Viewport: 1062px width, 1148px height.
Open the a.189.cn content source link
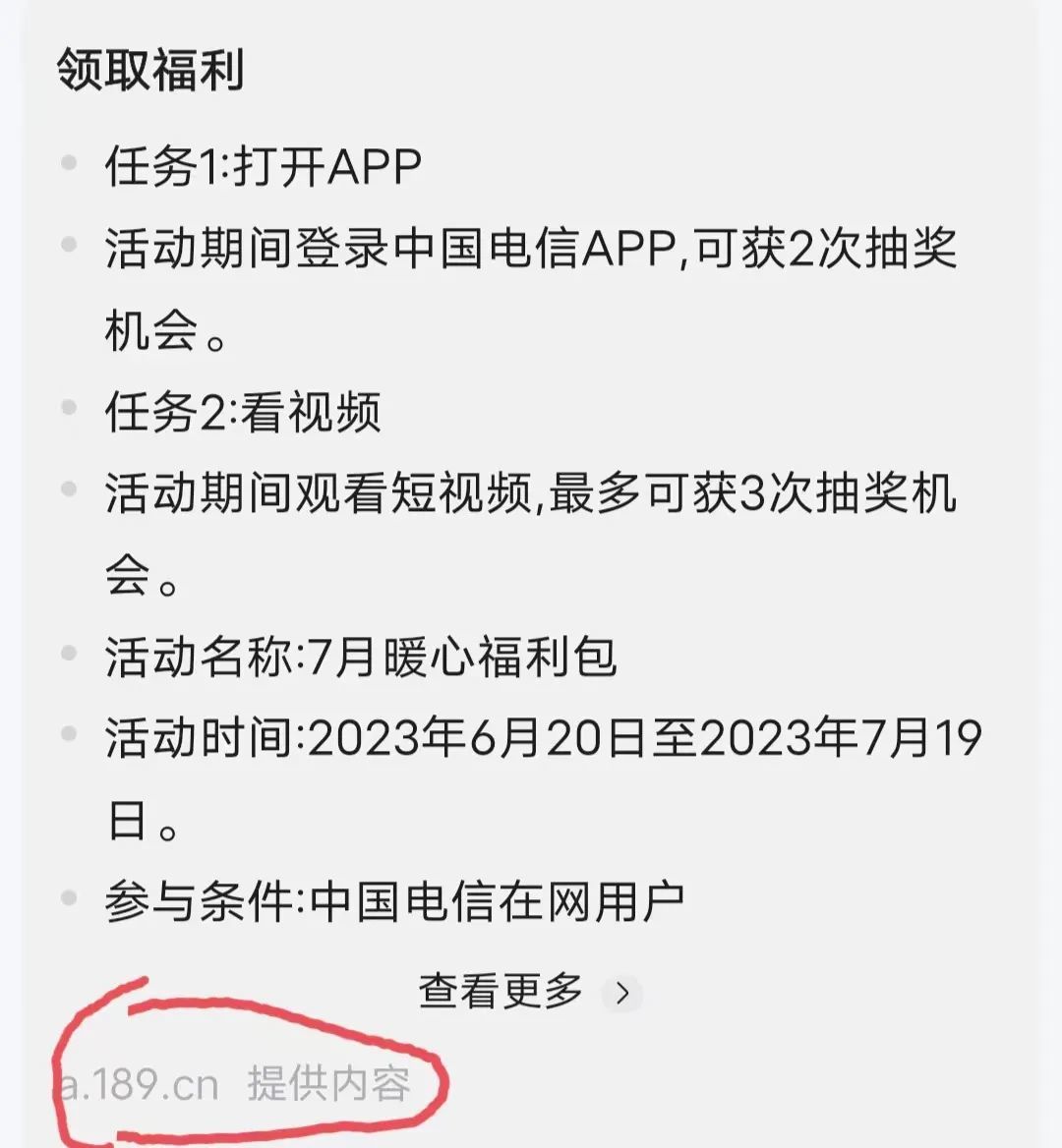(x=138, y=1085)
